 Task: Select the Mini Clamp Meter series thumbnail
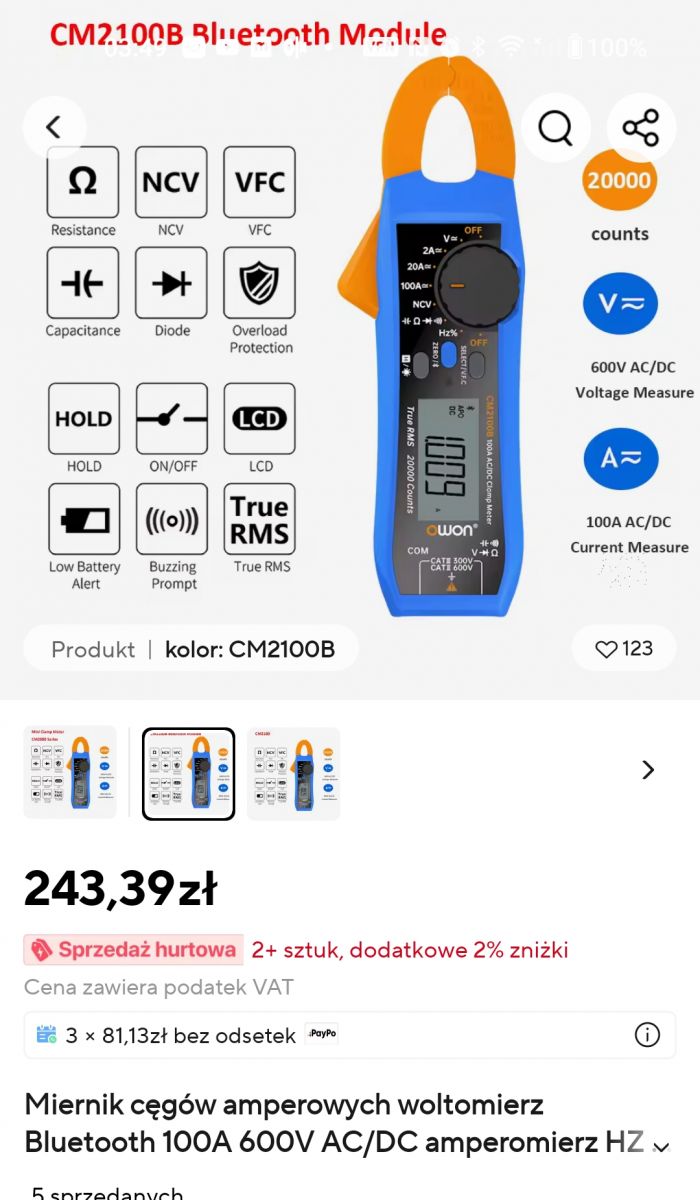70,773
